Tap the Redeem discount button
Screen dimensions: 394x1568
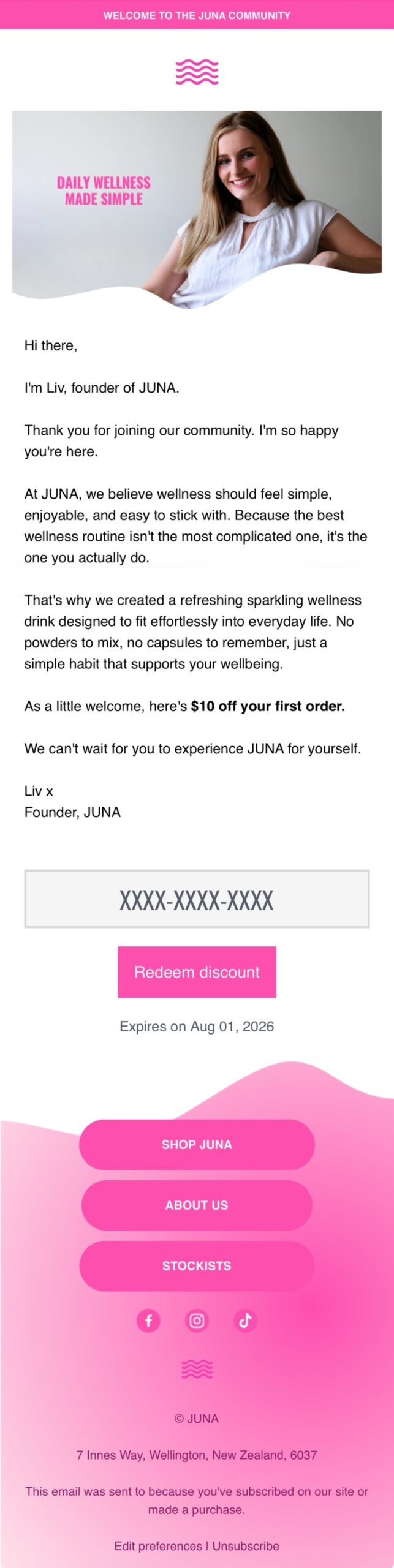click(197, 971)
